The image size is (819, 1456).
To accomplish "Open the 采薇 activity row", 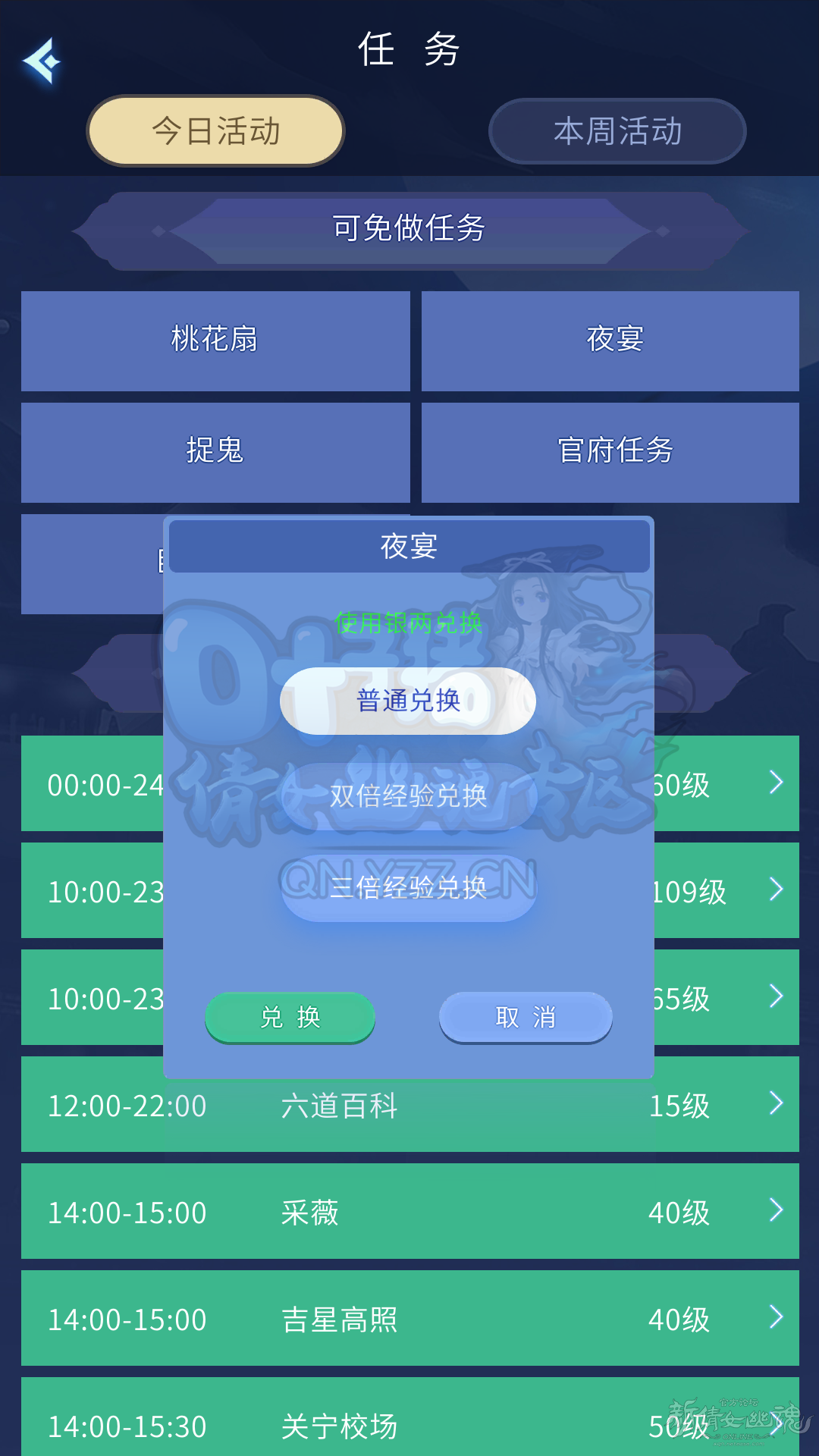I will click(409, 1212).
